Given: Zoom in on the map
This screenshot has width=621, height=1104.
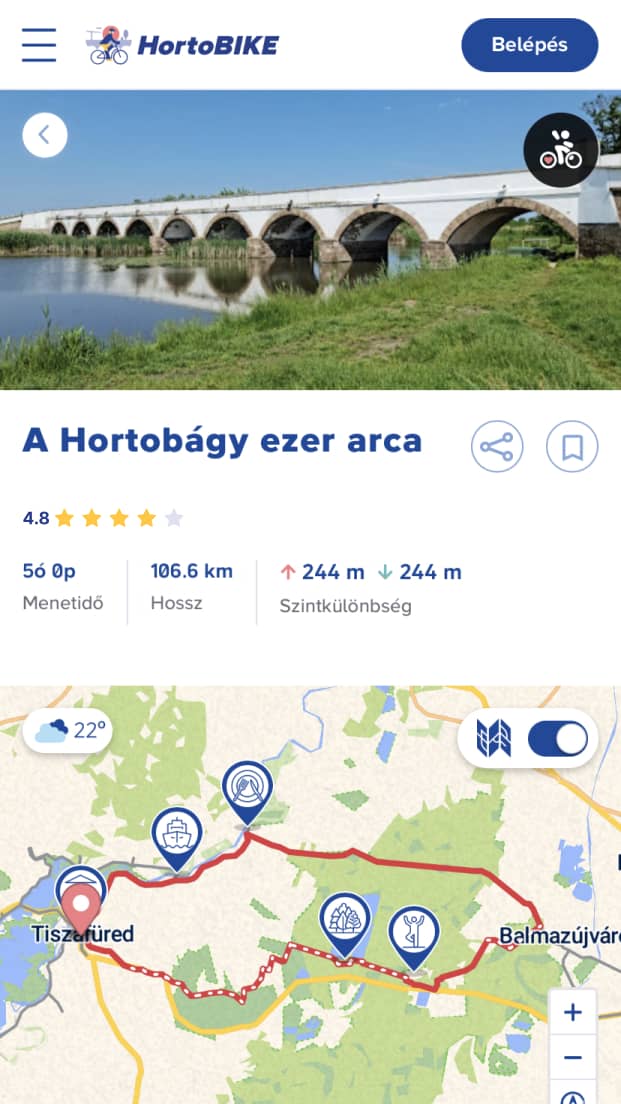Looking at the screenshot, I should coord(572,1013).
